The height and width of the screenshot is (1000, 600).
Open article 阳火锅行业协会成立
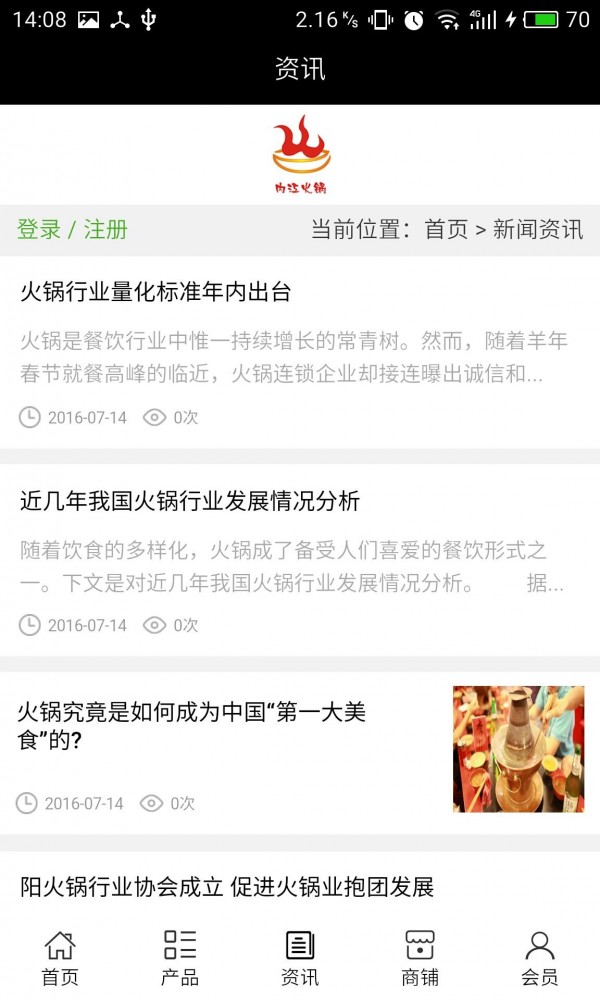pos(227,887)
